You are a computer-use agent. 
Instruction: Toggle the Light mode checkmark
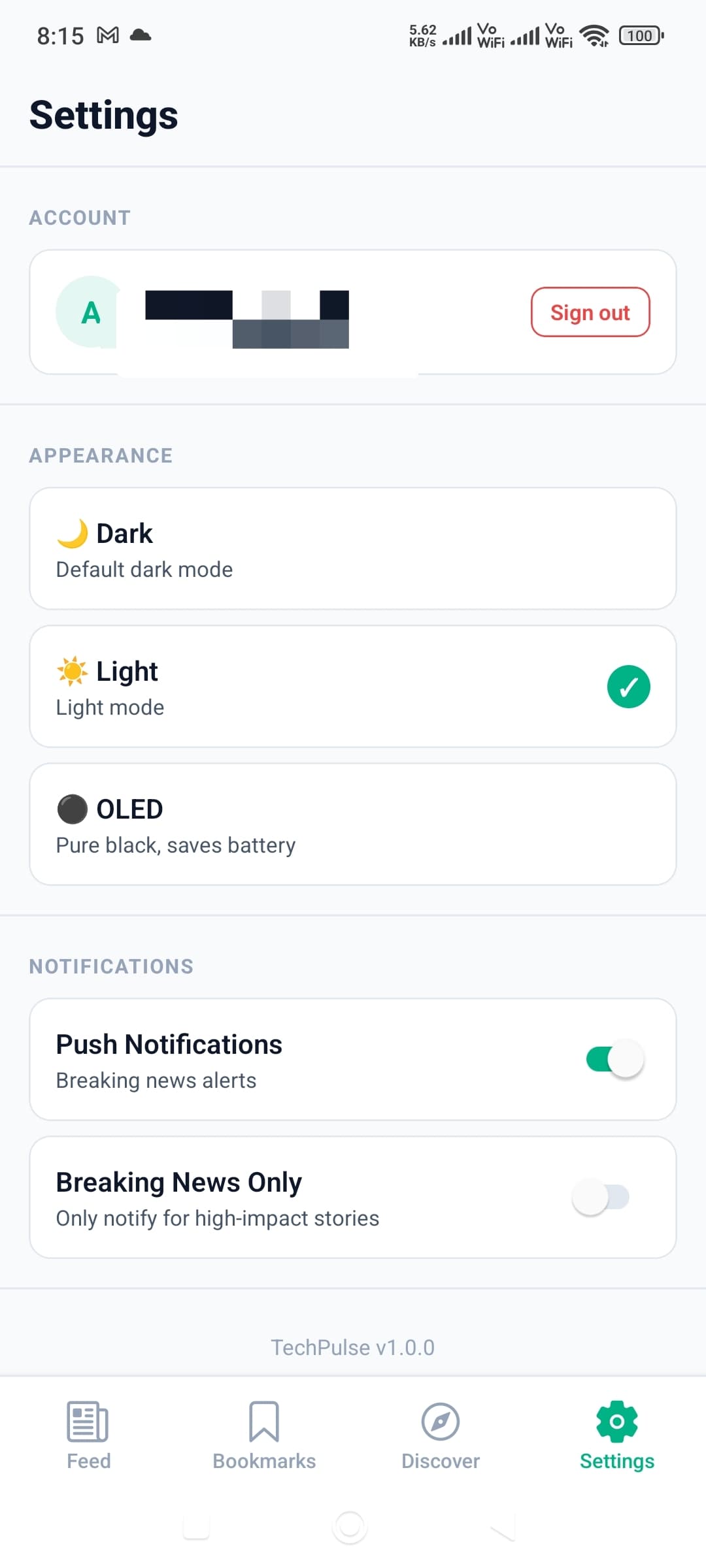pyautogui.click(x=629, y=685)
